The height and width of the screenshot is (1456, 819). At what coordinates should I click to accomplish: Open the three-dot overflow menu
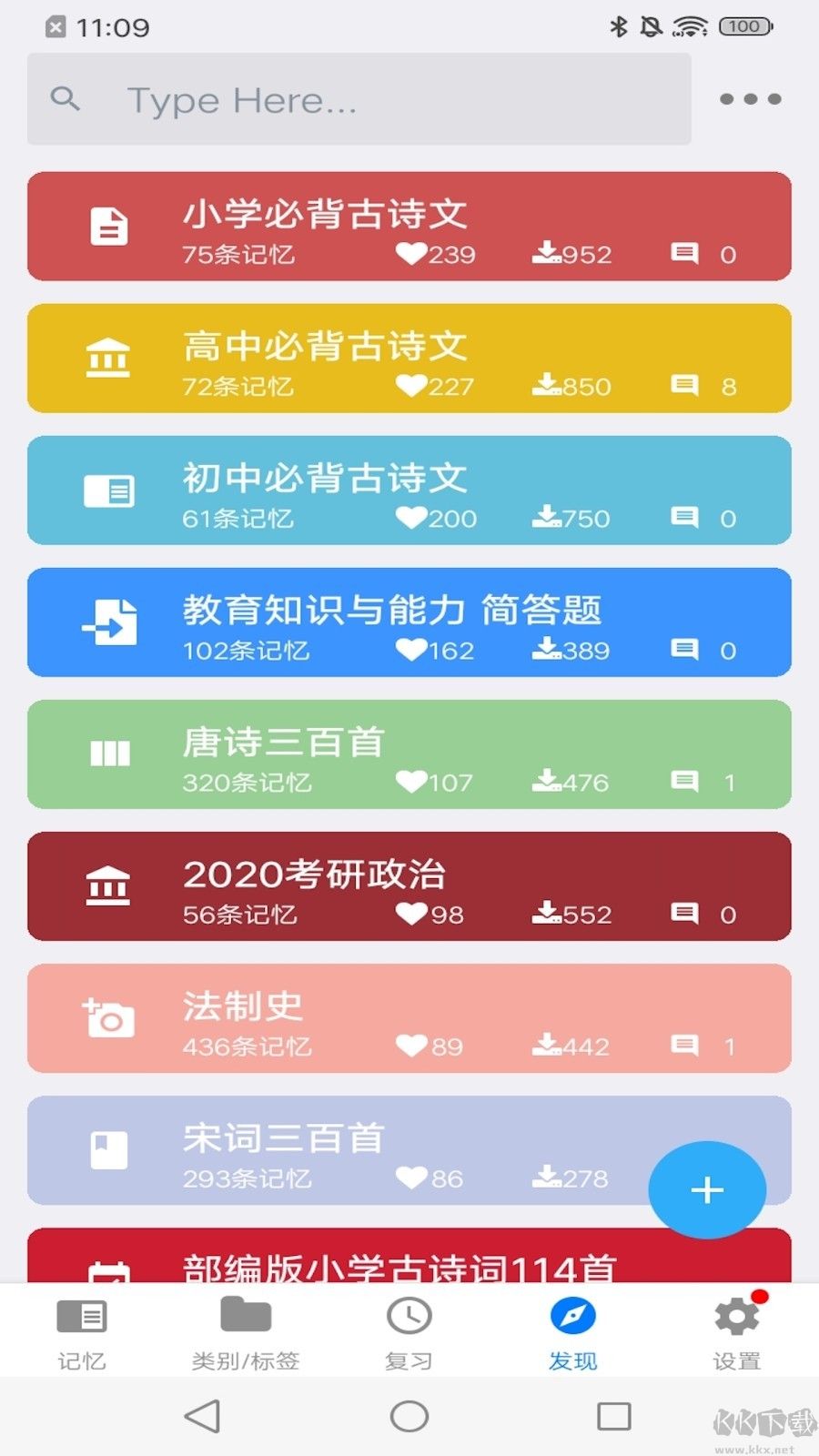point(748,99)
